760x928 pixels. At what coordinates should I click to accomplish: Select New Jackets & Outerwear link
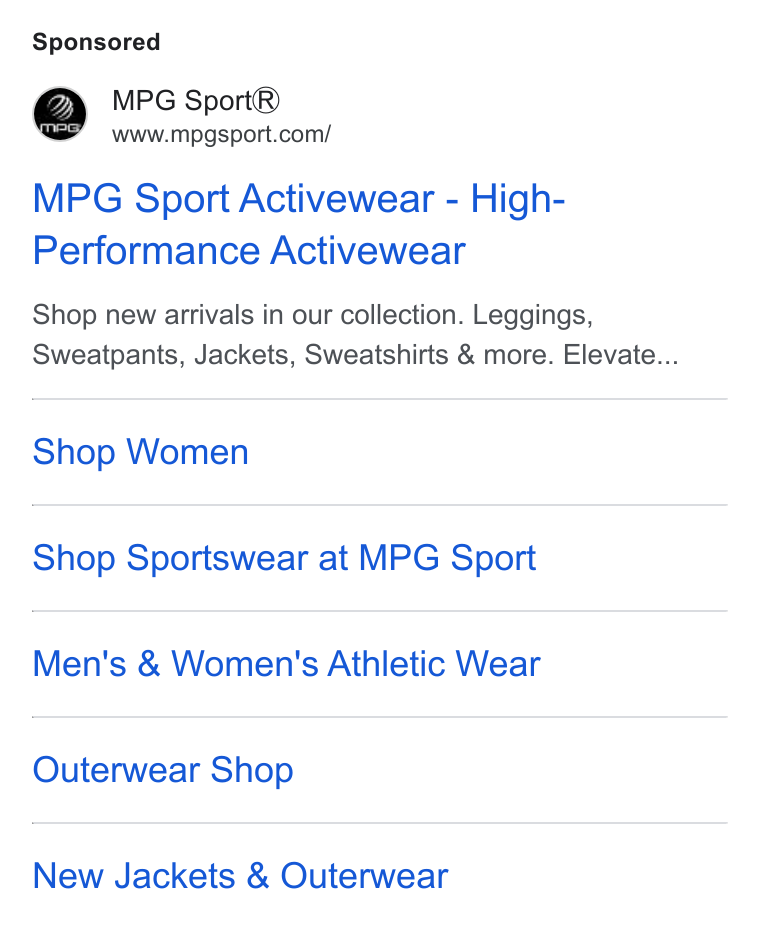pyautogui.click(x=240, y=875)
